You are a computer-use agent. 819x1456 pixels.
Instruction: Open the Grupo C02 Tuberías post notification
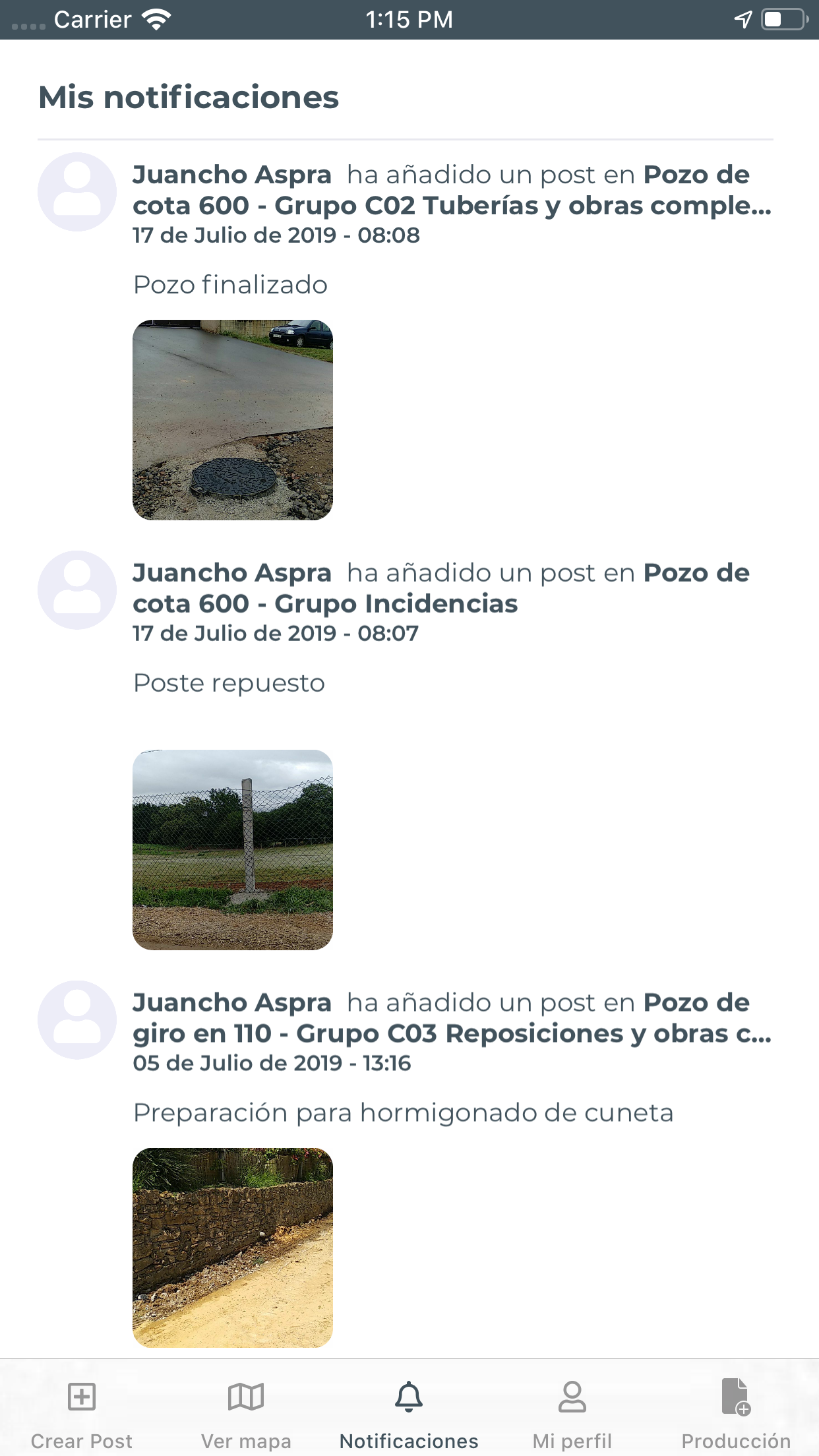(x=452, y=191)
